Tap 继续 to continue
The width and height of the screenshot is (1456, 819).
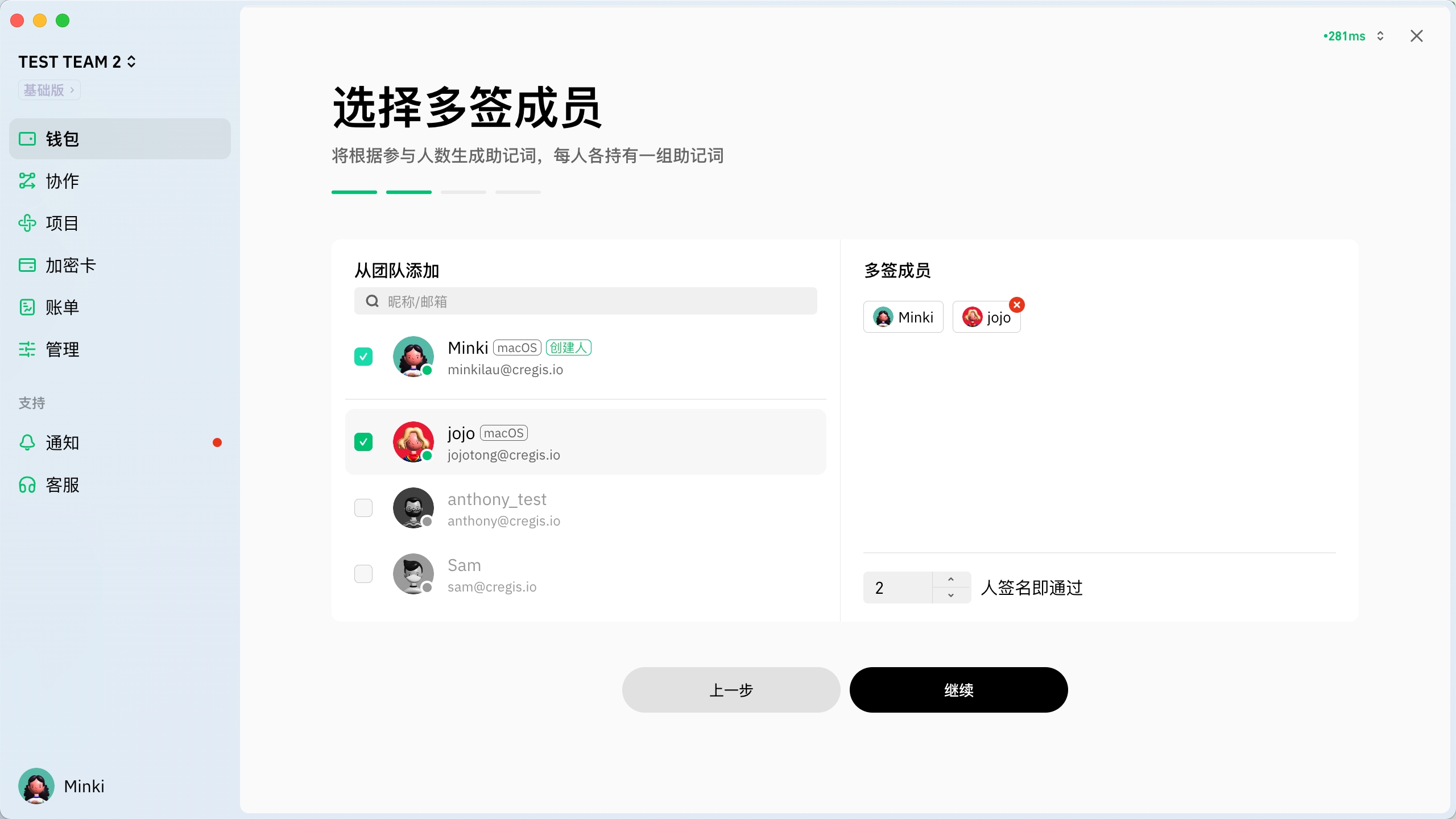[x=958, y=690]
